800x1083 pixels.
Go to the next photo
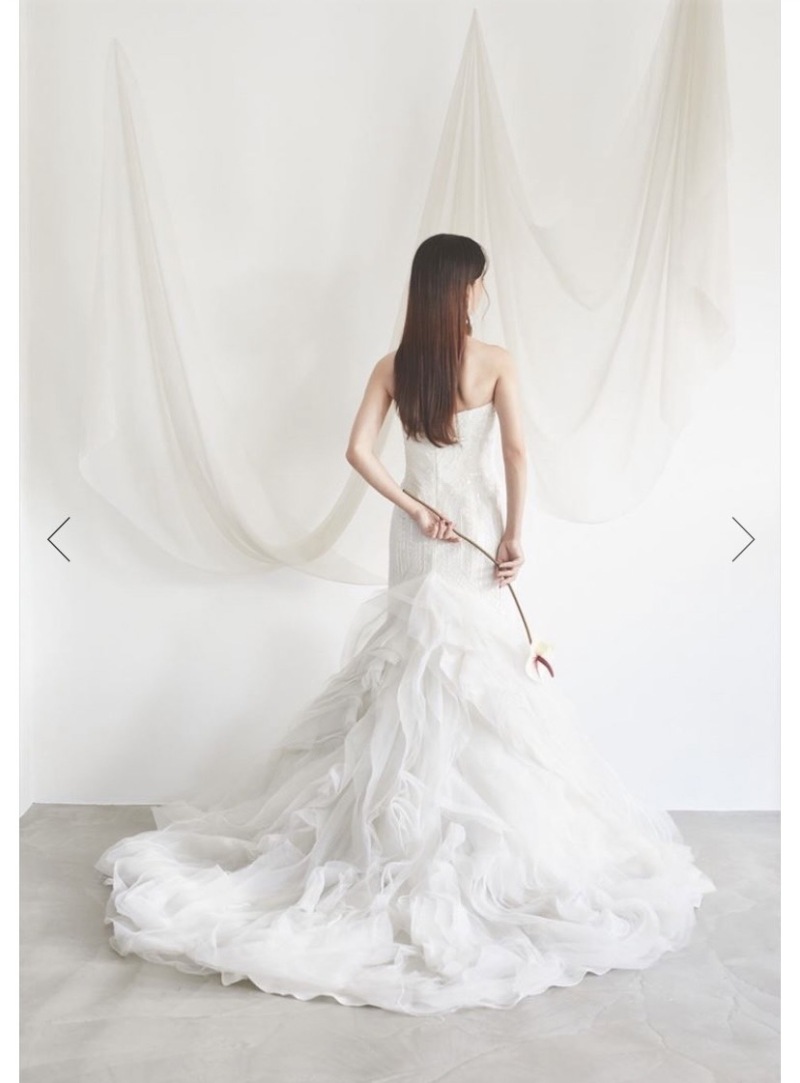coord(742,539)
